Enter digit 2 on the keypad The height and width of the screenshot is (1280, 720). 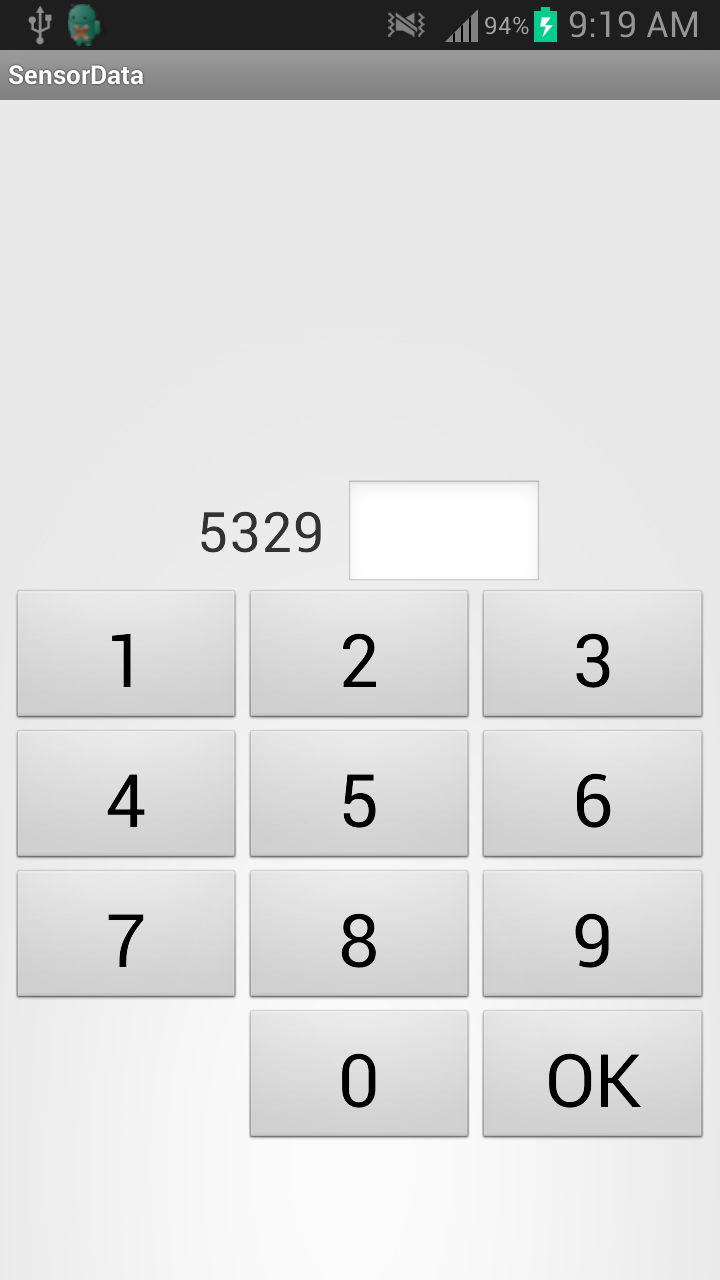tap(359, 653)
